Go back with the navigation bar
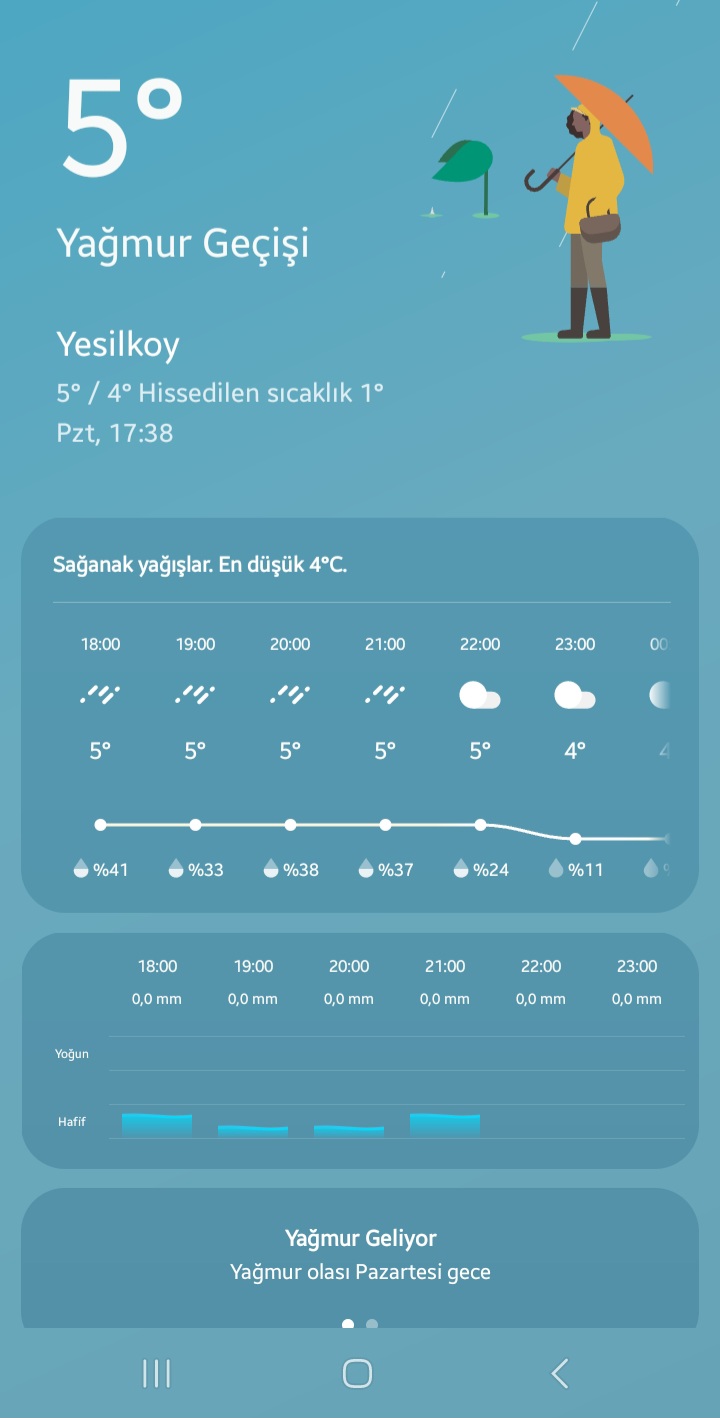Screen dimensions: 720x1418 tap(560, 1373)
